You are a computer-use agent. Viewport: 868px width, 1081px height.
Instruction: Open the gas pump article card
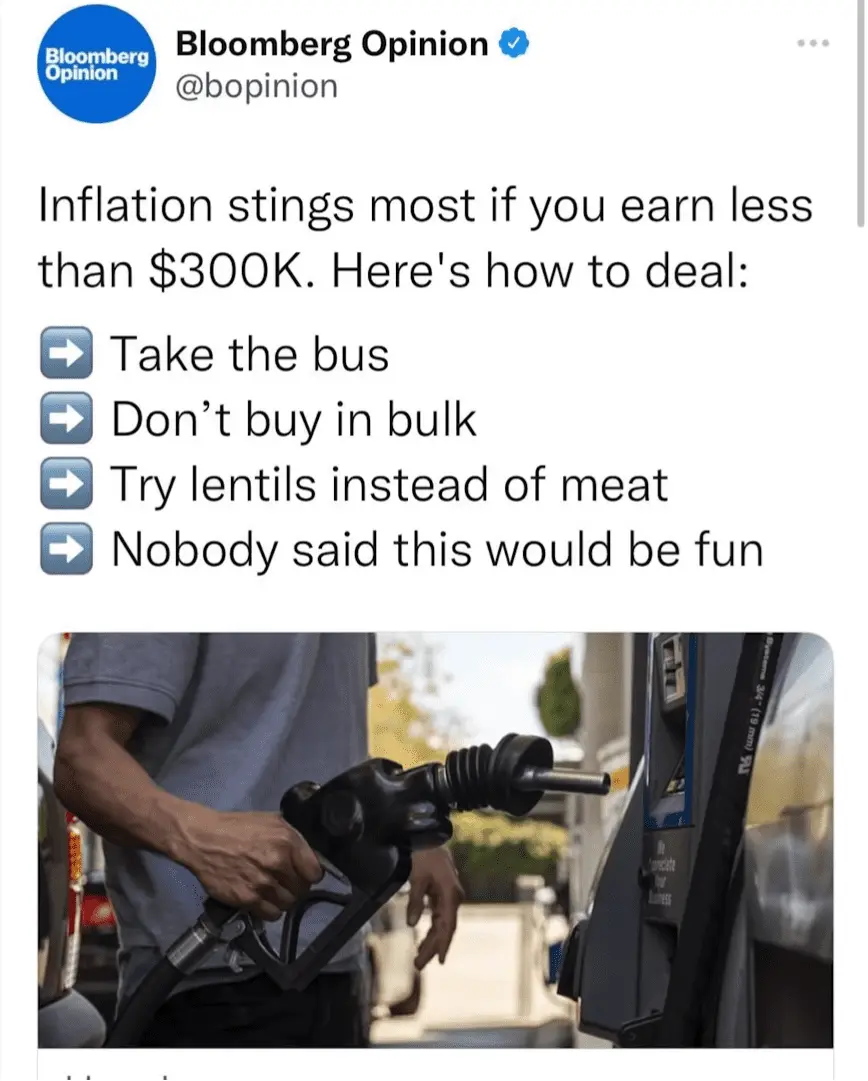coord(435,838)
